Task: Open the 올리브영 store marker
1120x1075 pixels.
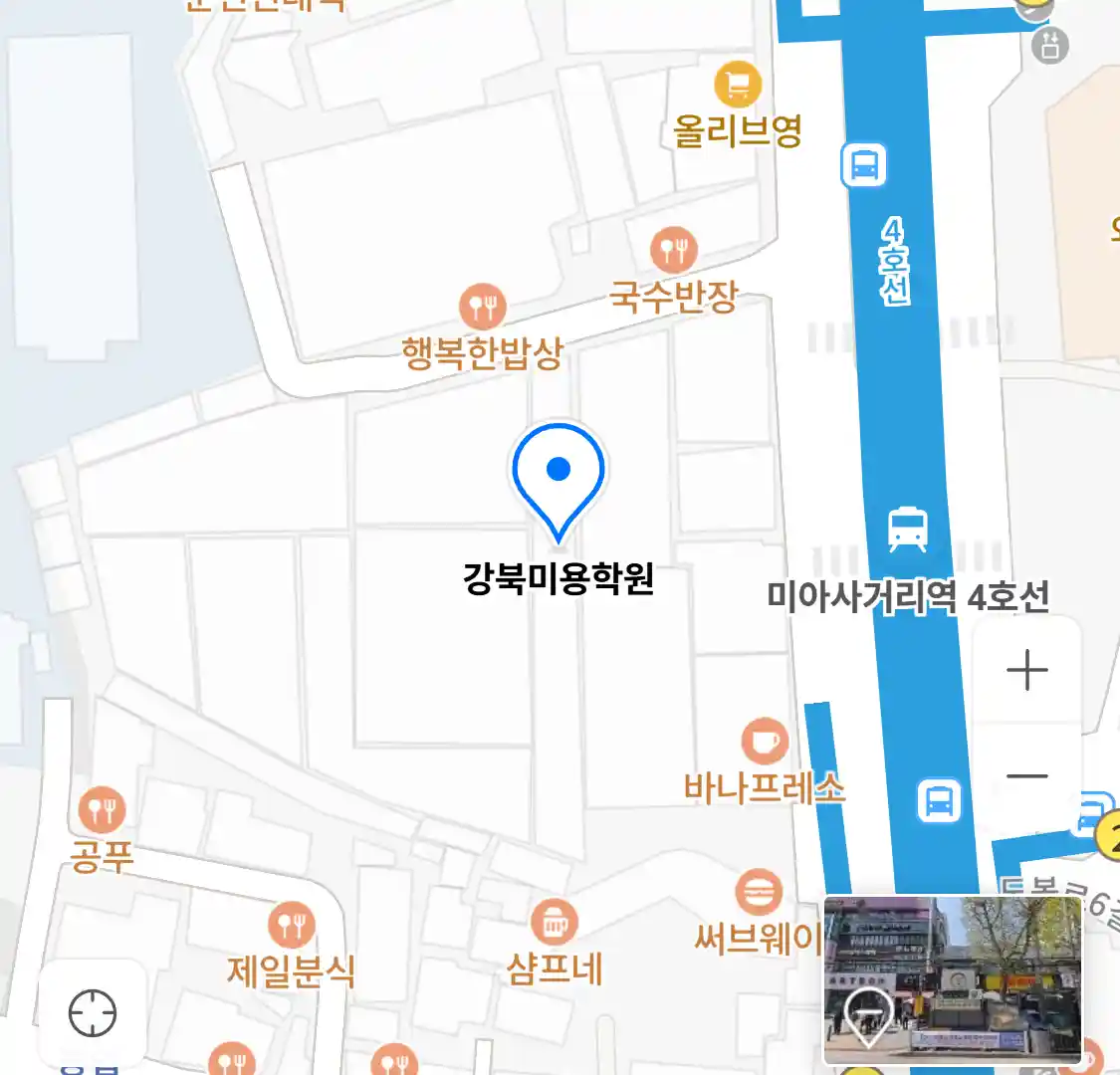Action: [x=738, y=86]
